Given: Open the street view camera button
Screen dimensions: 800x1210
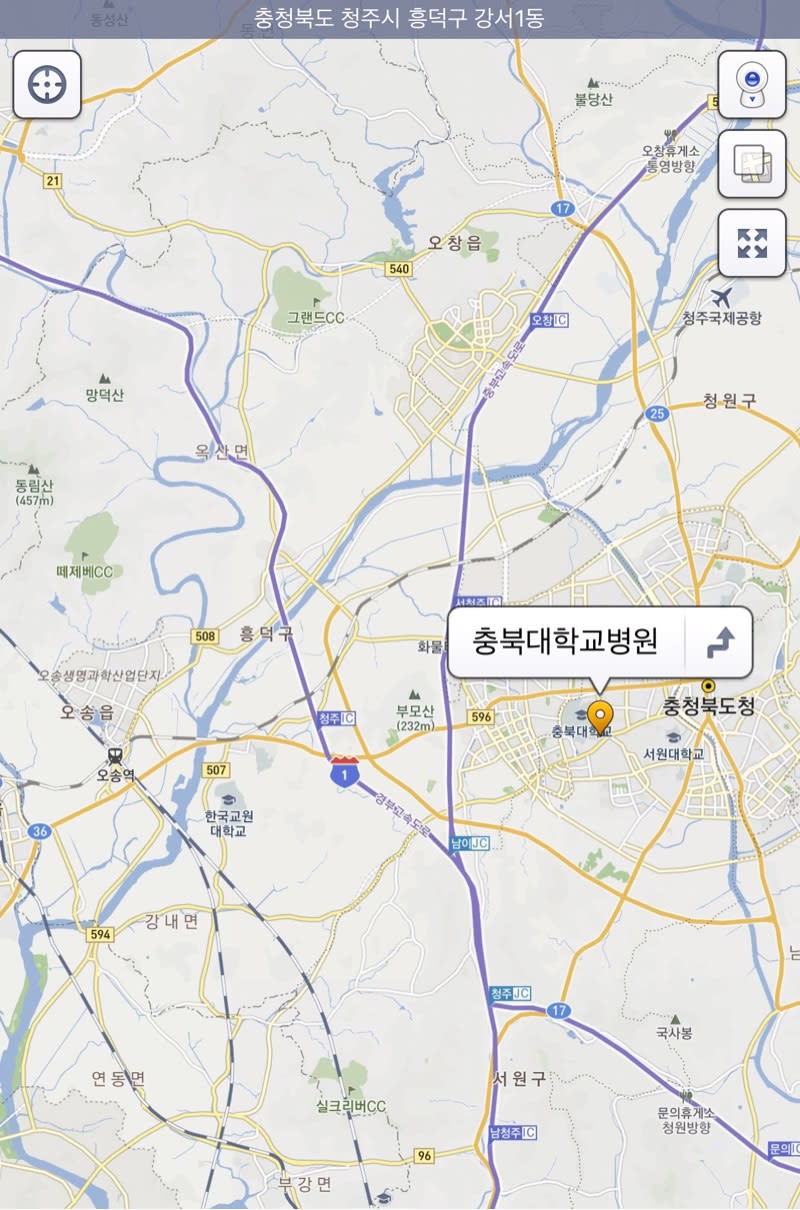Looking at the screenshot, I should click(751, 85).
